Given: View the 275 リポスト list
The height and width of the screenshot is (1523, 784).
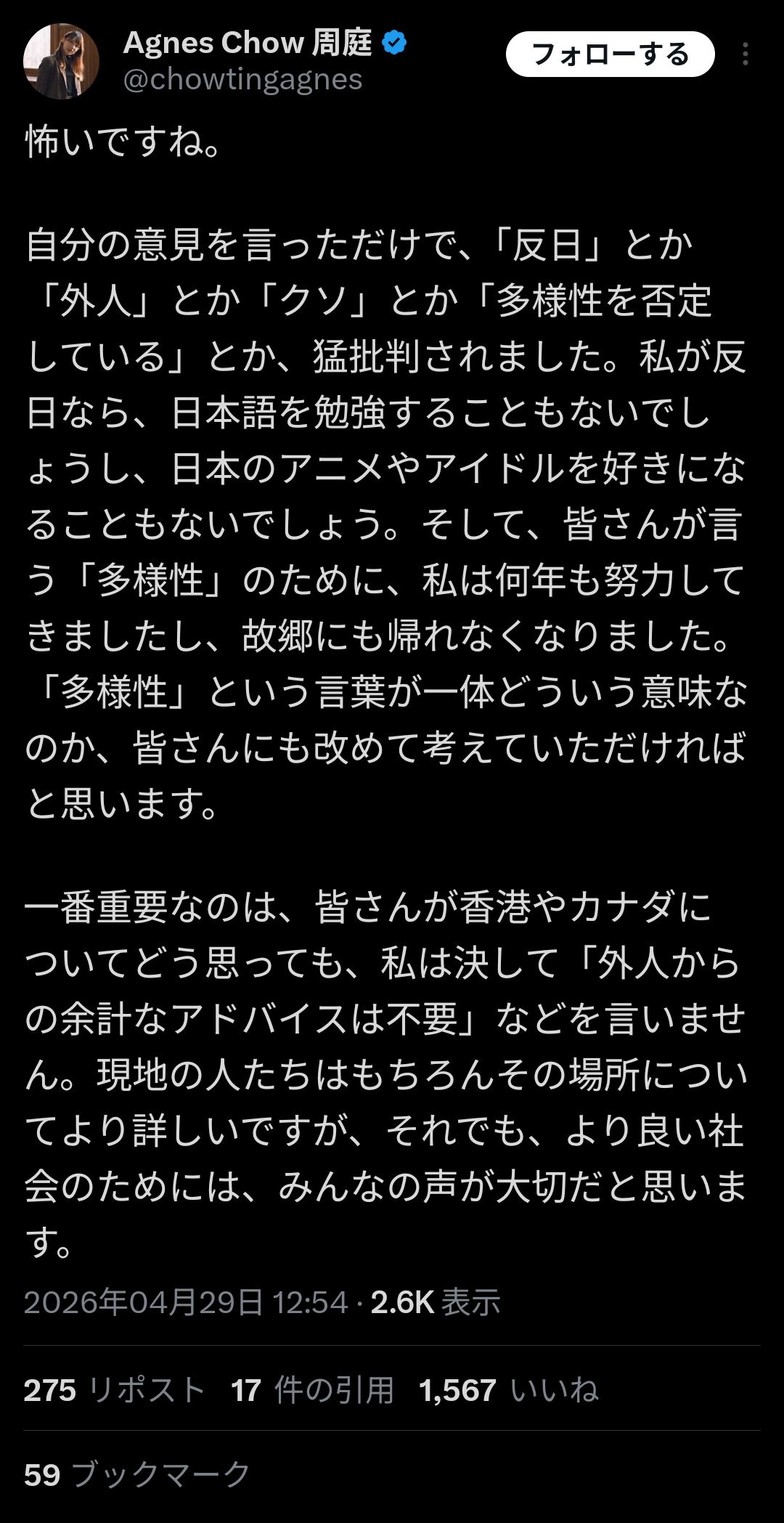Looking at the screenshot, I should point(115,1390).
